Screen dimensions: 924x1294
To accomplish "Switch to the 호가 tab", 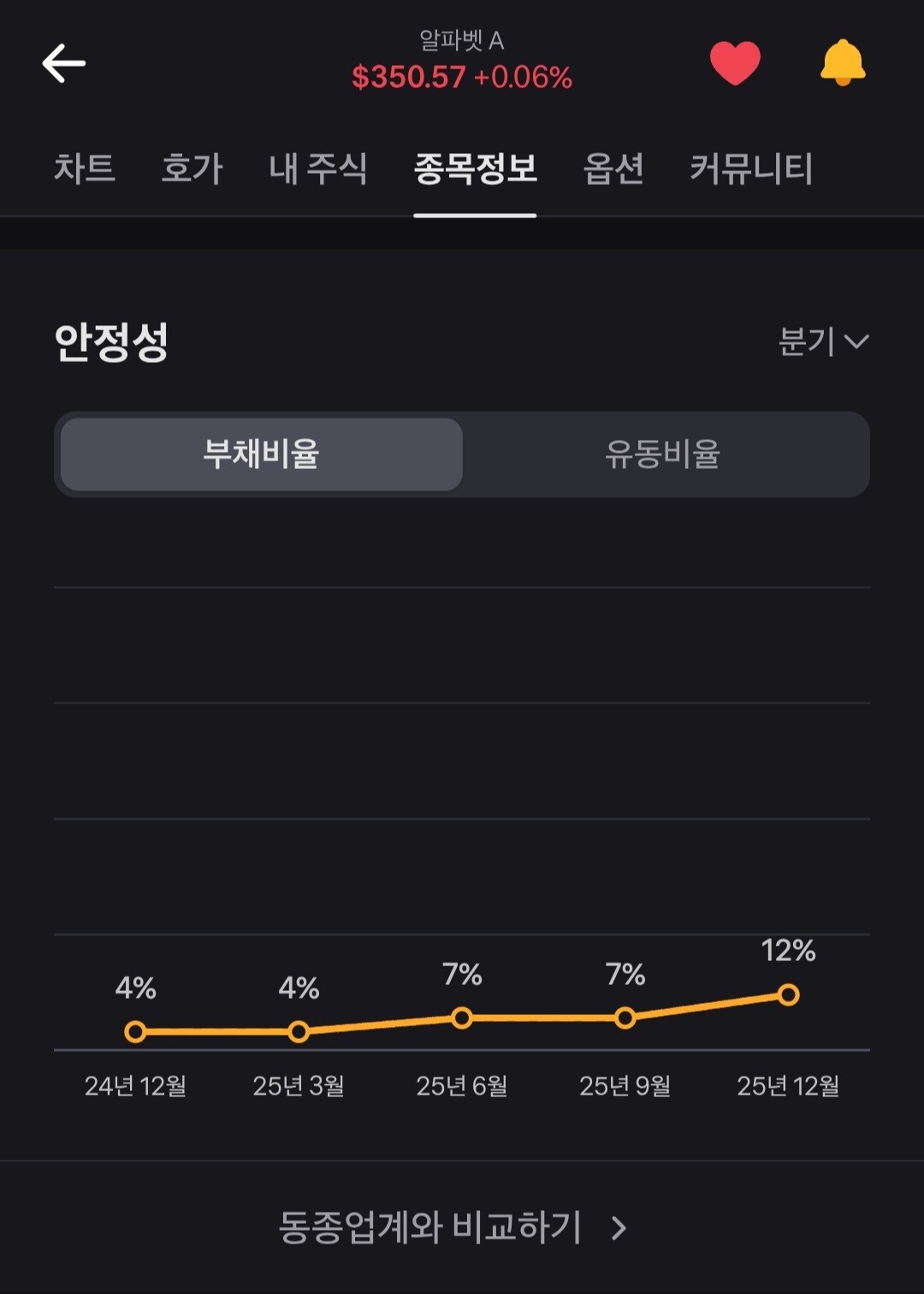I will [192, 168].
